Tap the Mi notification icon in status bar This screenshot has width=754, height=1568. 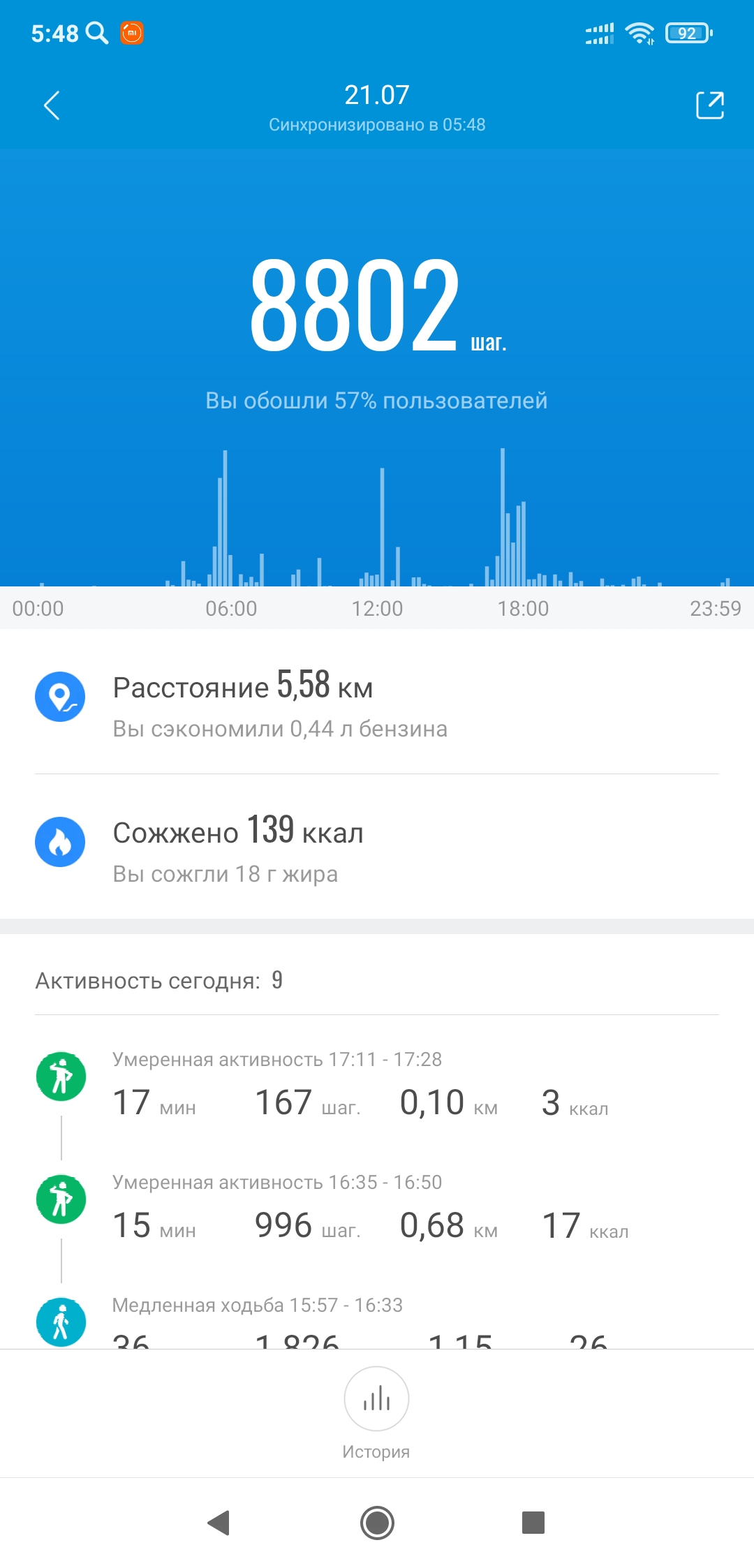(133, 33)
